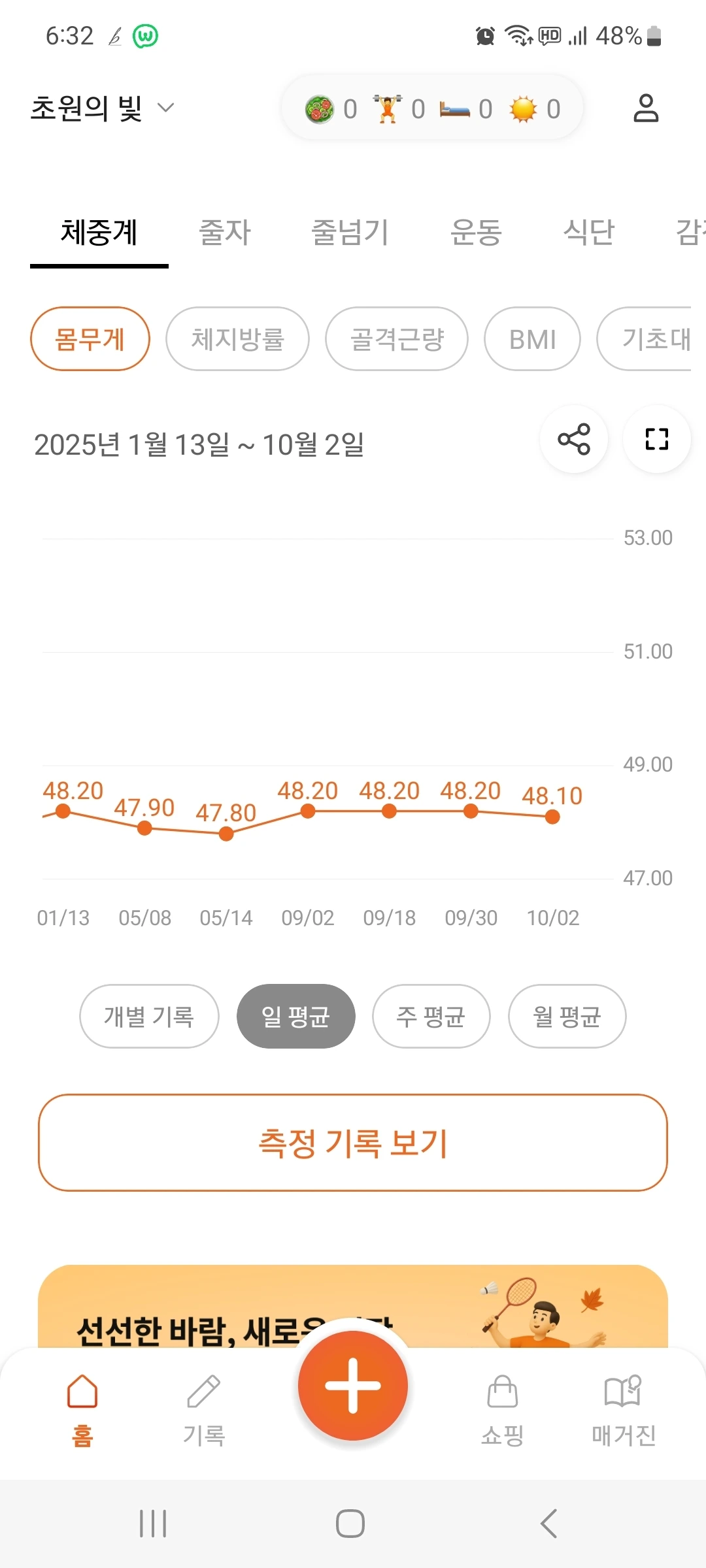This screenshot has height=1568, width=706.
Task: Go to the 식단 tab
Action: (588, 233)
